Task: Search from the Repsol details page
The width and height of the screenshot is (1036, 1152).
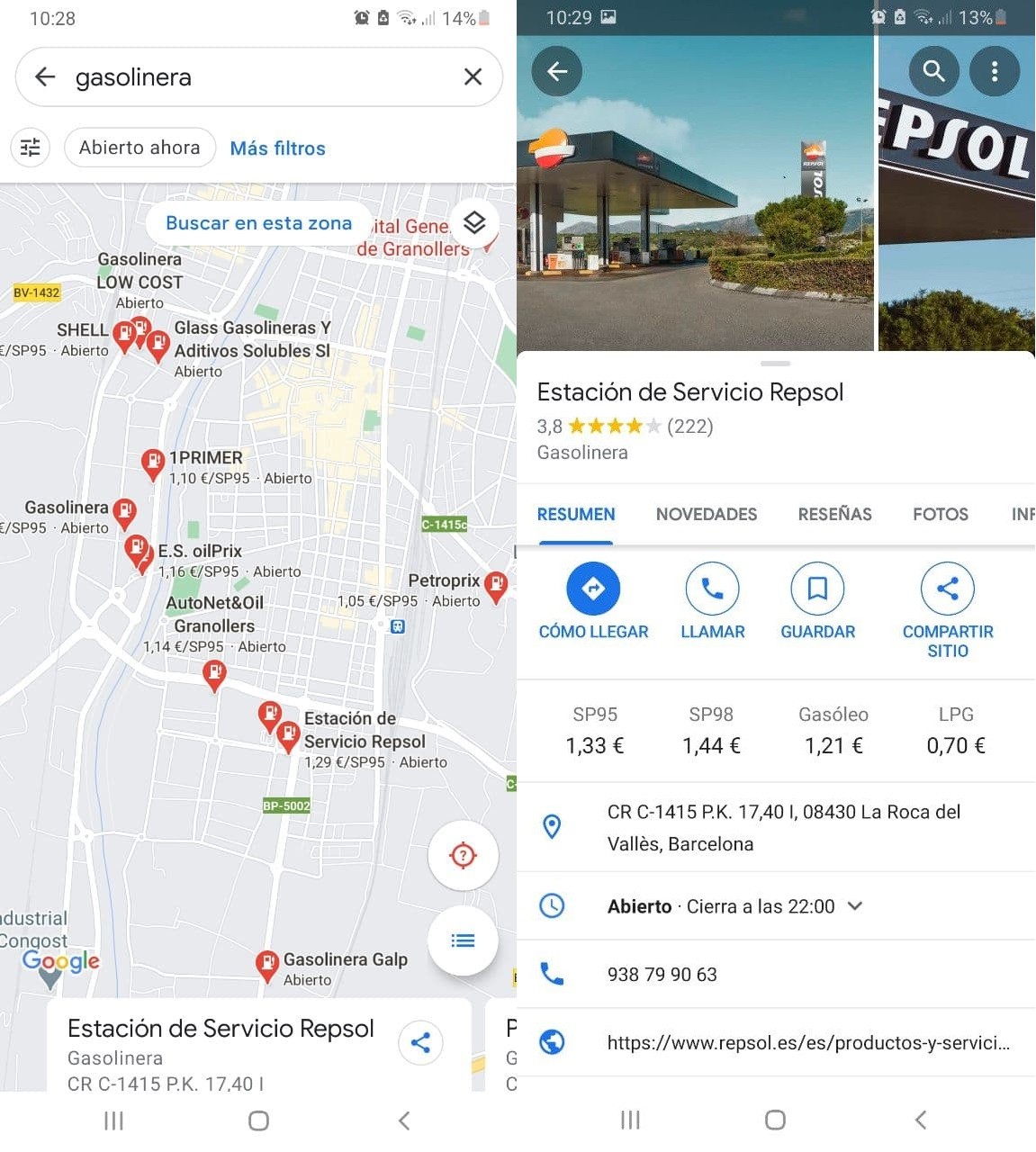Action: pyautogui.click(x=934, y=71)
